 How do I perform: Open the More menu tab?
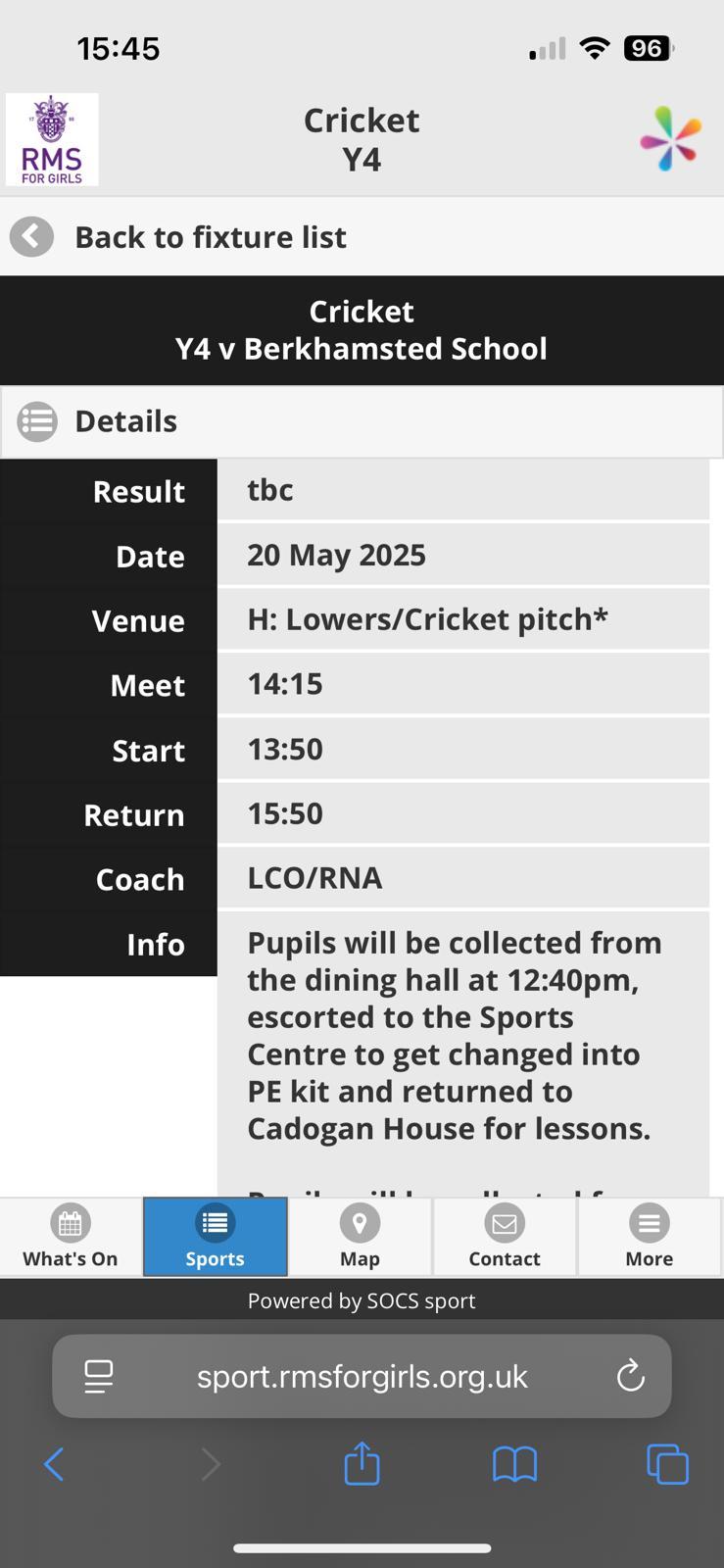coord(650,1237)
